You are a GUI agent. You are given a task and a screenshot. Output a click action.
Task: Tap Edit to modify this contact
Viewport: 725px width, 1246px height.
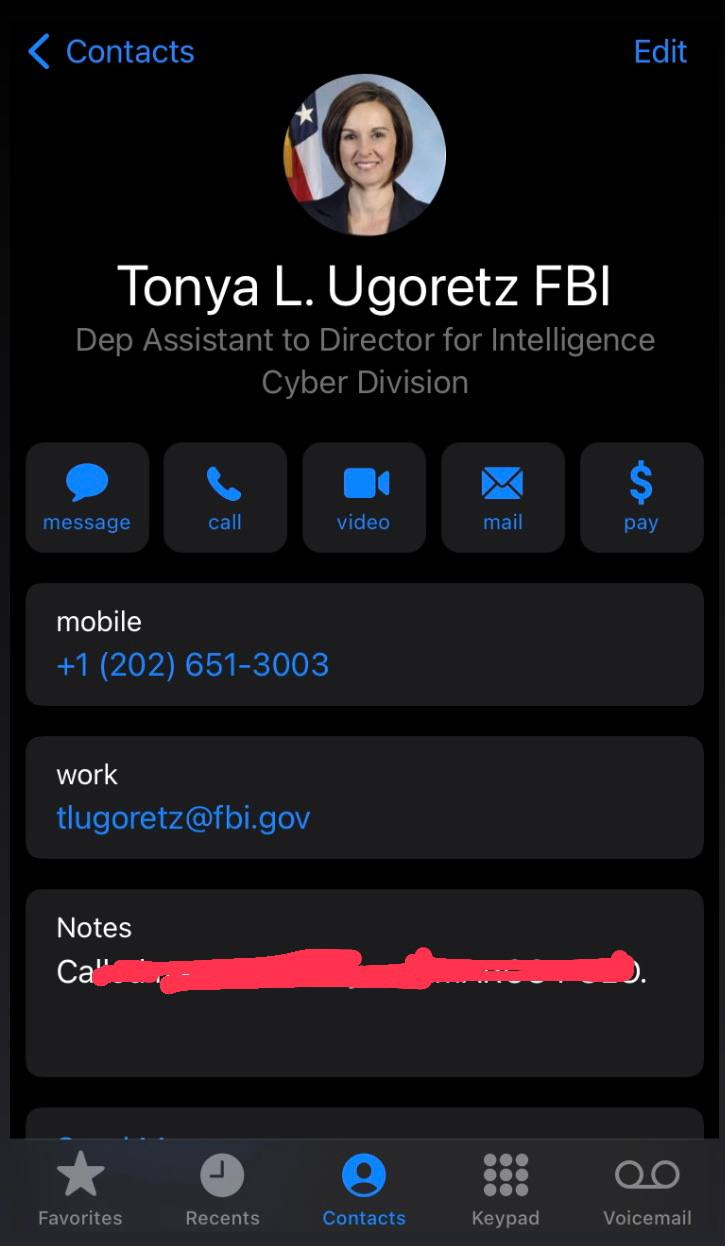coord(660,51)
